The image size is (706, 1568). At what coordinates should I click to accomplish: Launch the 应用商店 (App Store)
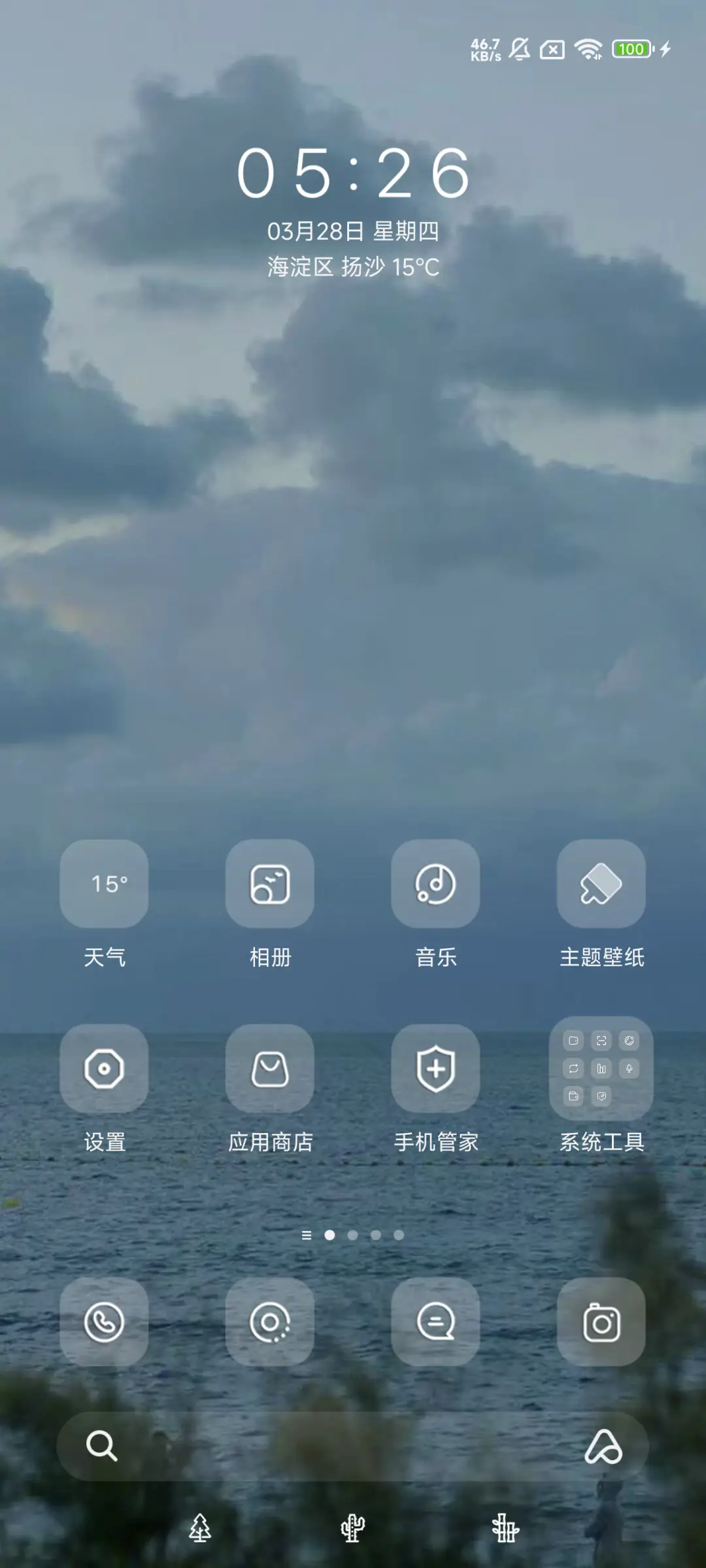click(x=270, y=1068)
